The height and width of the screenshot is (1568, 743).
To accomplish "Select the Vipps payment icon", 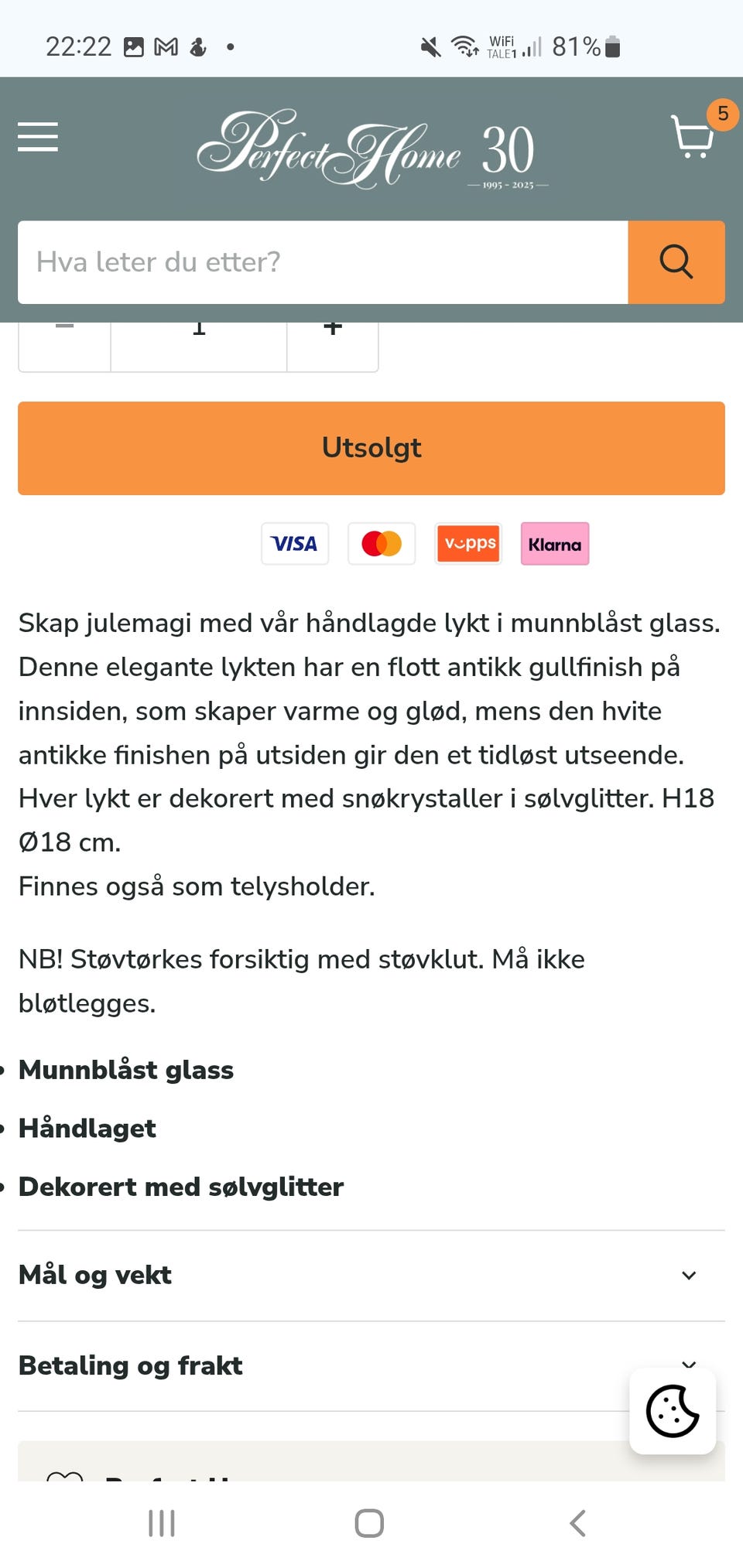I will click(x=467, y=543).
